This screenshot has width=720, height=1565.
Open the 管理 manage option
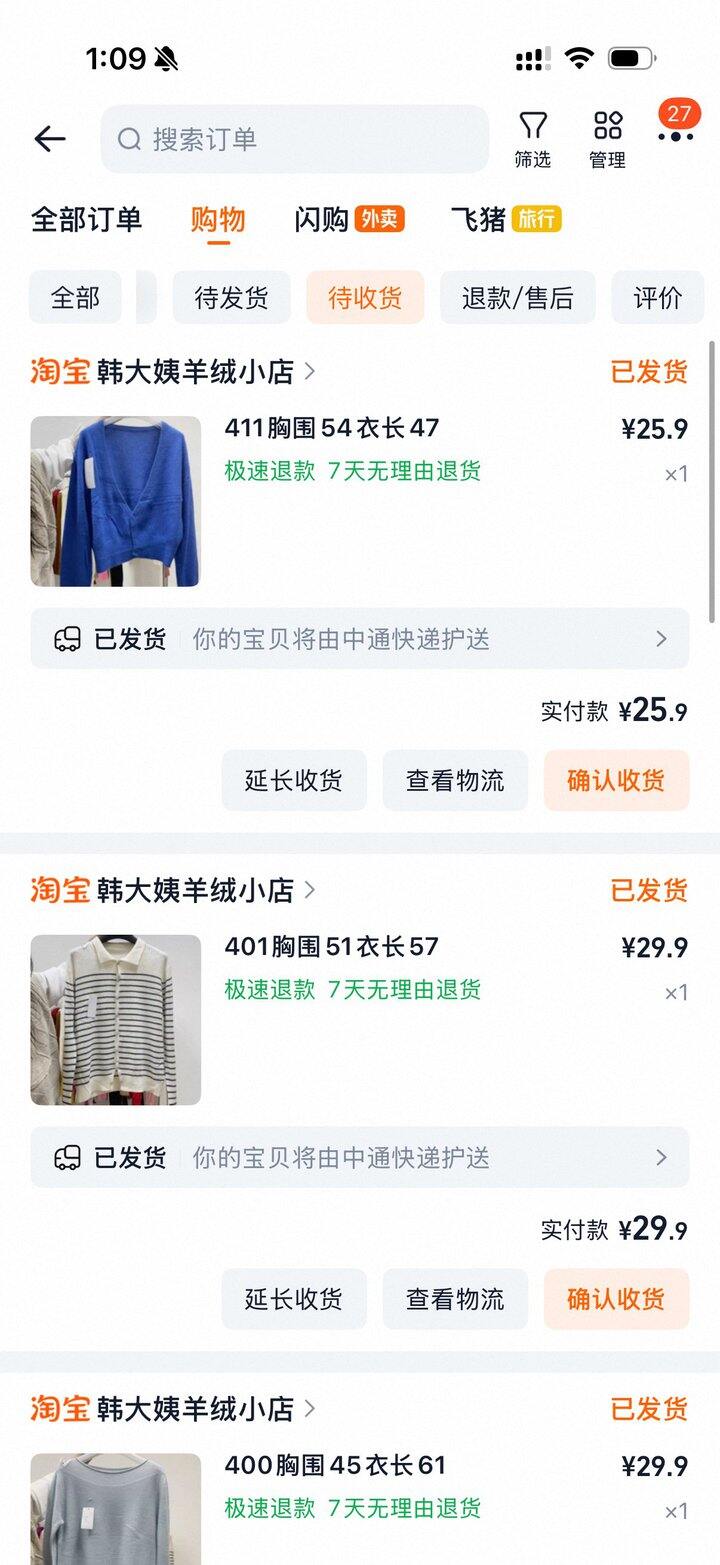click(x=607, y=140)
